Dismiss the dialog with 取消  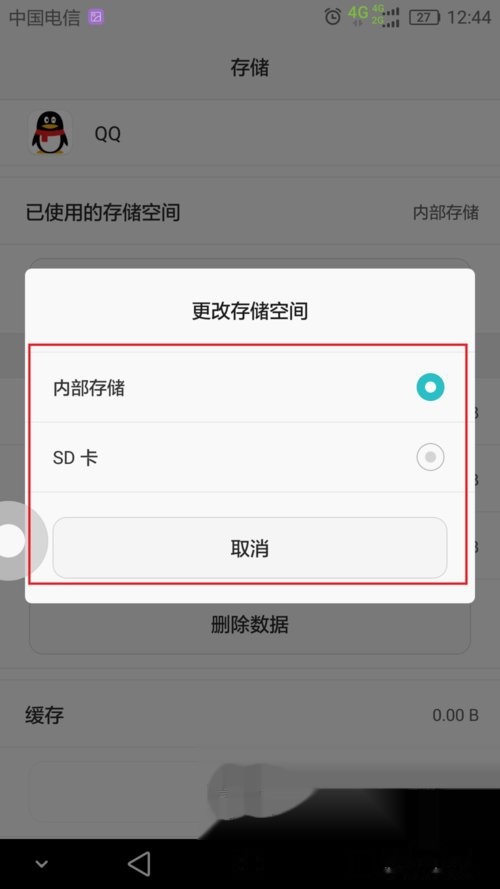coord(249,548)
